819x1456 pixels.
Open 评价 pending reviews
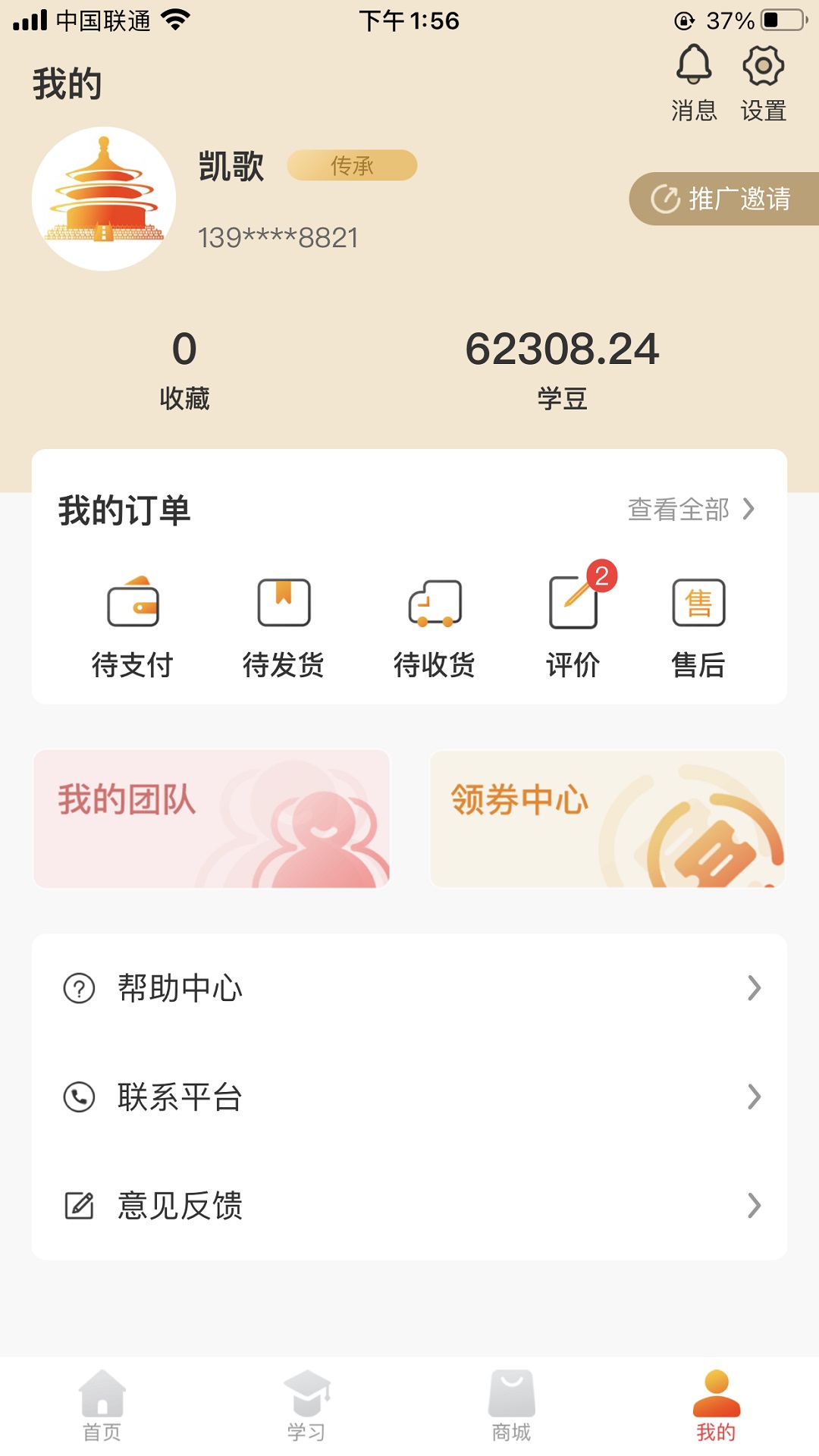573,627
